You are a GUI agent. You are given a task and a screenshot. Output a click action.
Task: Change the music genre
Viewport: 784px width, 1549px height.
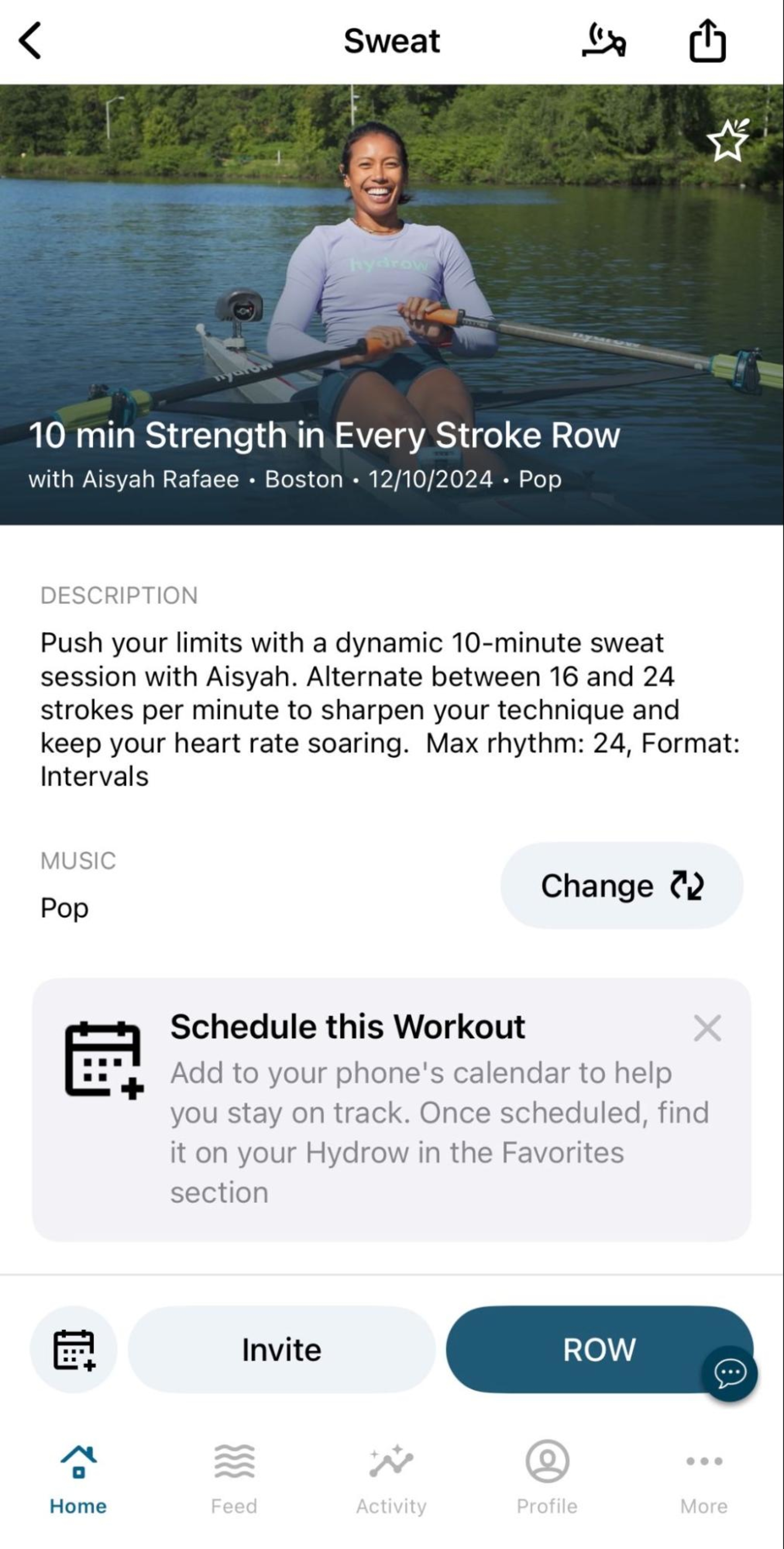click(x=622, y=886)
